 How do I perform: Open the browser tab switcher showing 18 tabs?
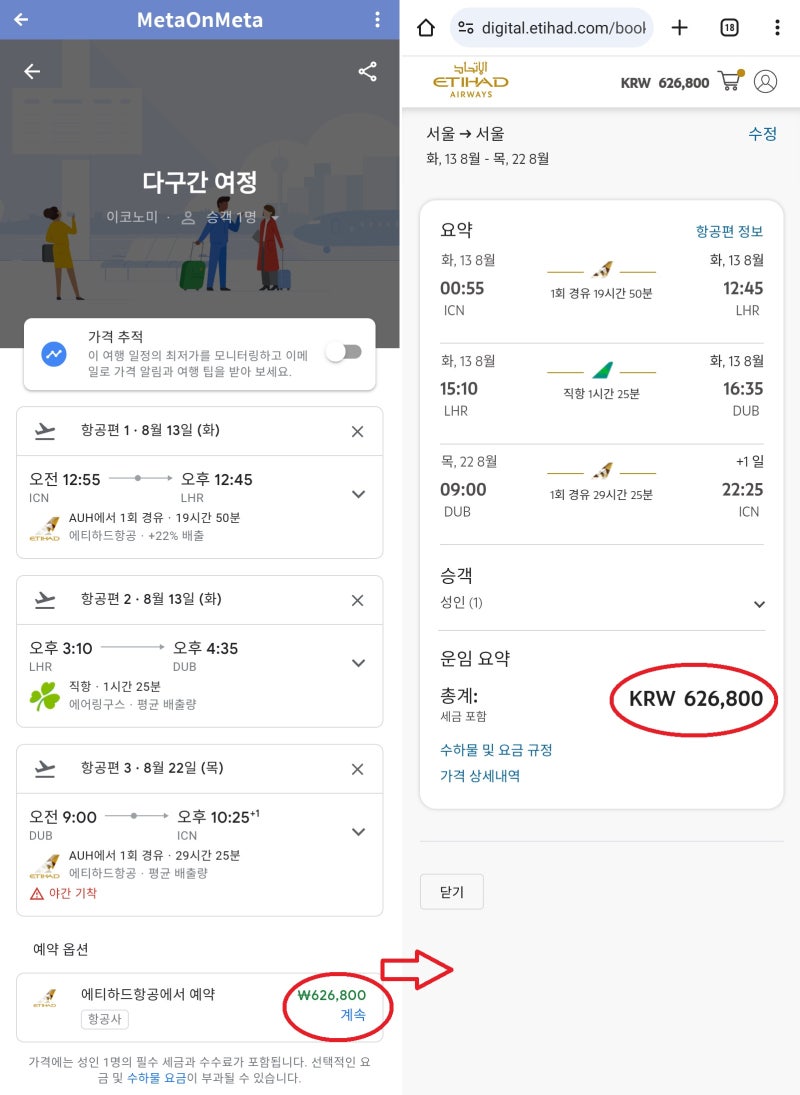(729, 27)
